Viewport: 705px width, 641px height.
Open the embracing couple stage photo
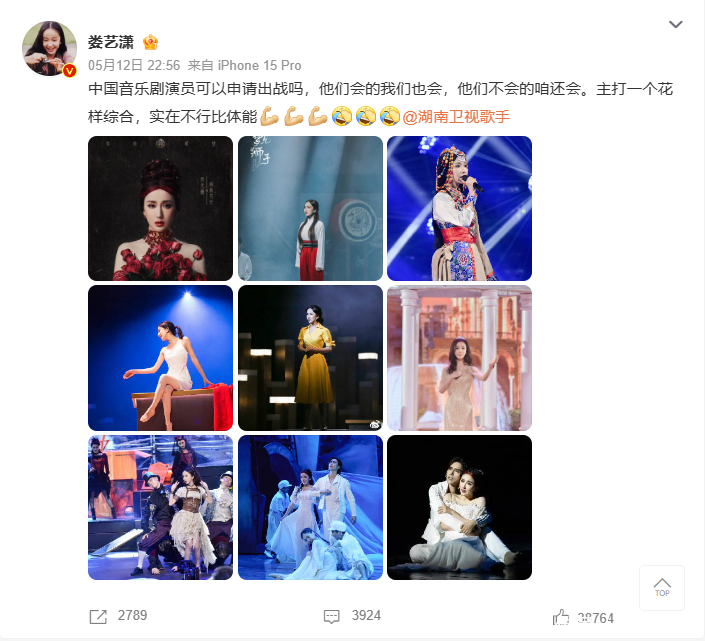460,507
